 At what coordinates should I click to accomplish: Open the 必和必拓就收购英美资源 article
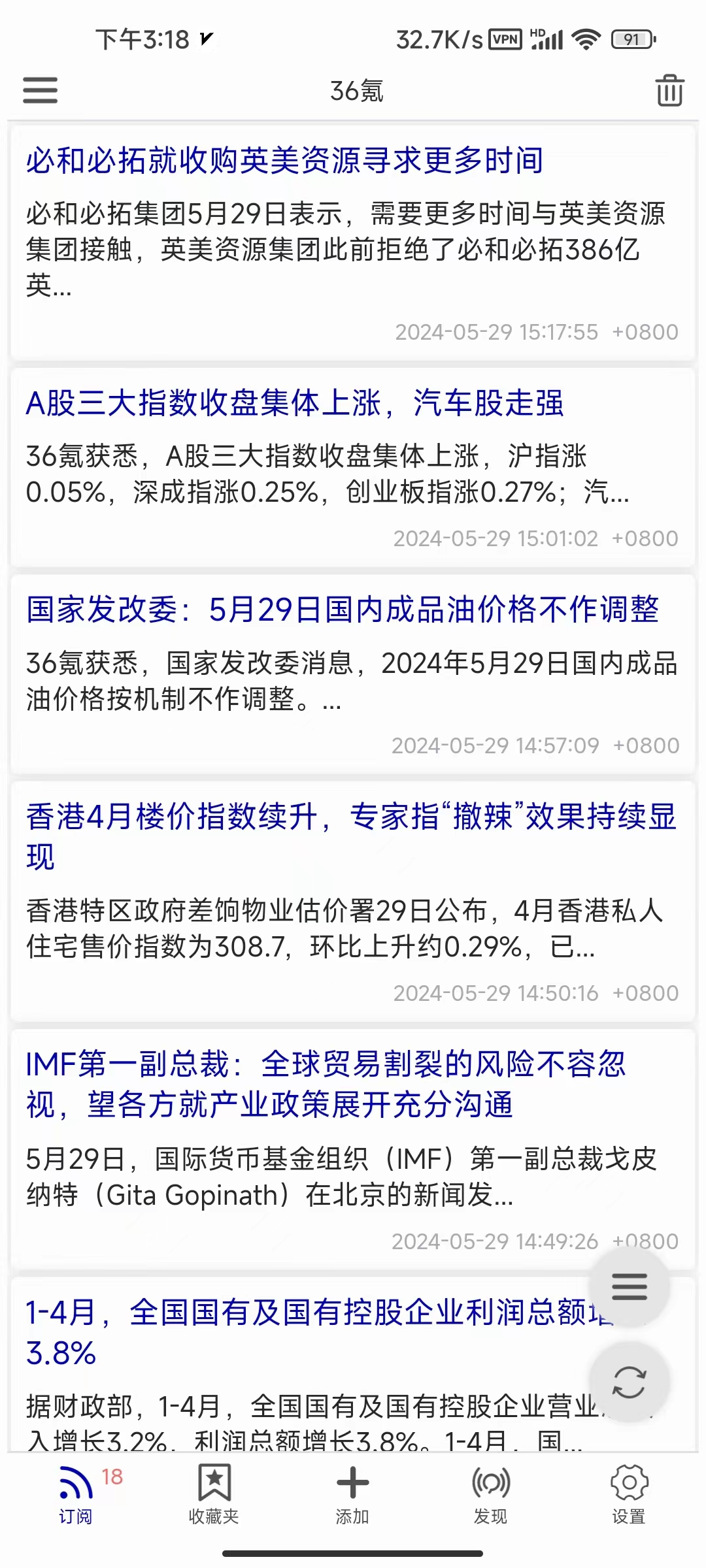[x=285, y=161]
